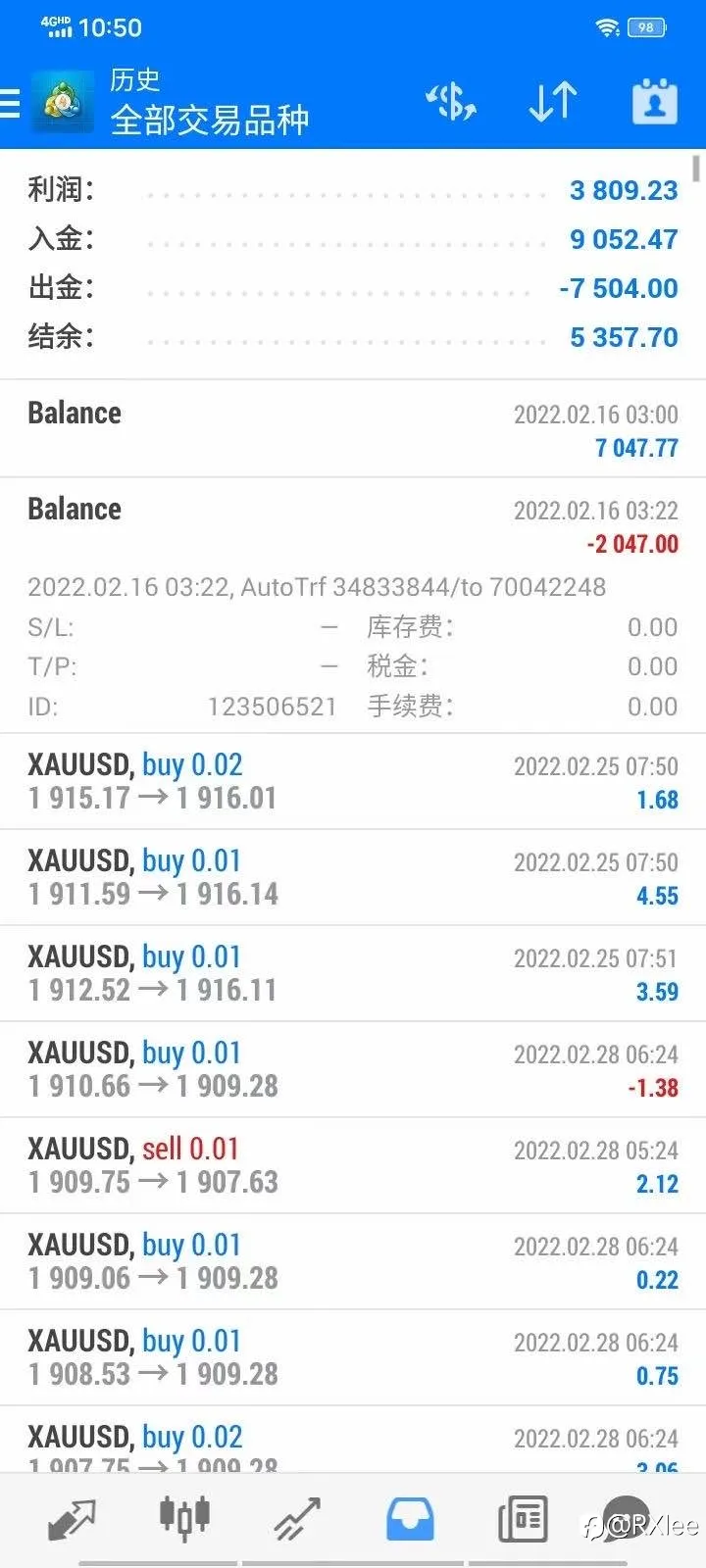Viewport: 706px width, 1568px height.
Task: Expand XAUUSD trade with 3.59 profit
Action: pyautogui.click(x=353, y=973)
